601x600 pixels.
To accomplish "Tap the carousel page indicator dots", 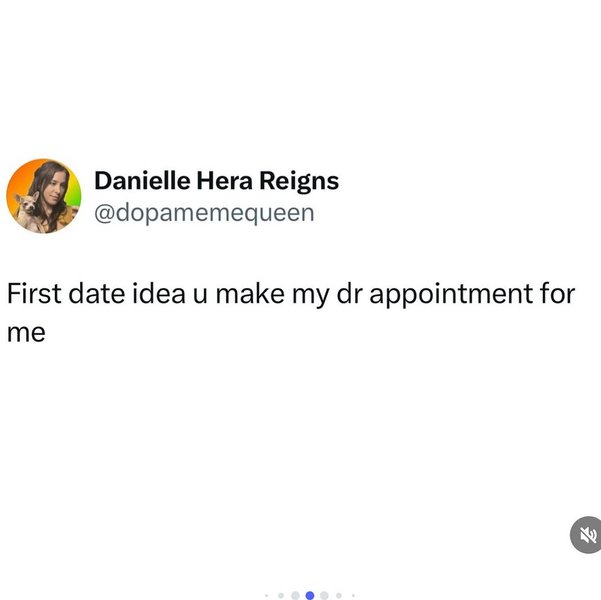I will [x=310, y=595].
